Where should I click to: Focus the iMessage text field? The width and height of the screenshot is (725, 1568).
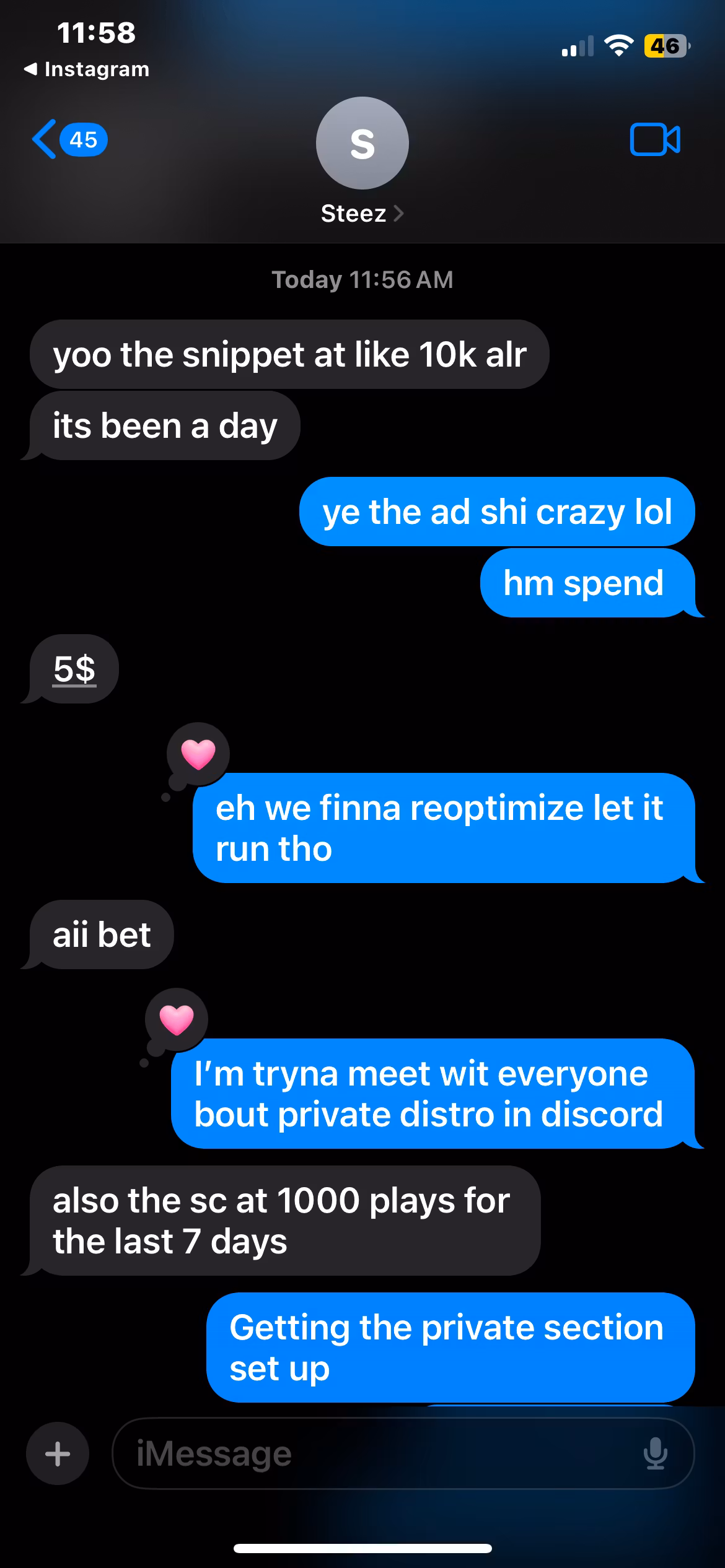(372, 1453)
